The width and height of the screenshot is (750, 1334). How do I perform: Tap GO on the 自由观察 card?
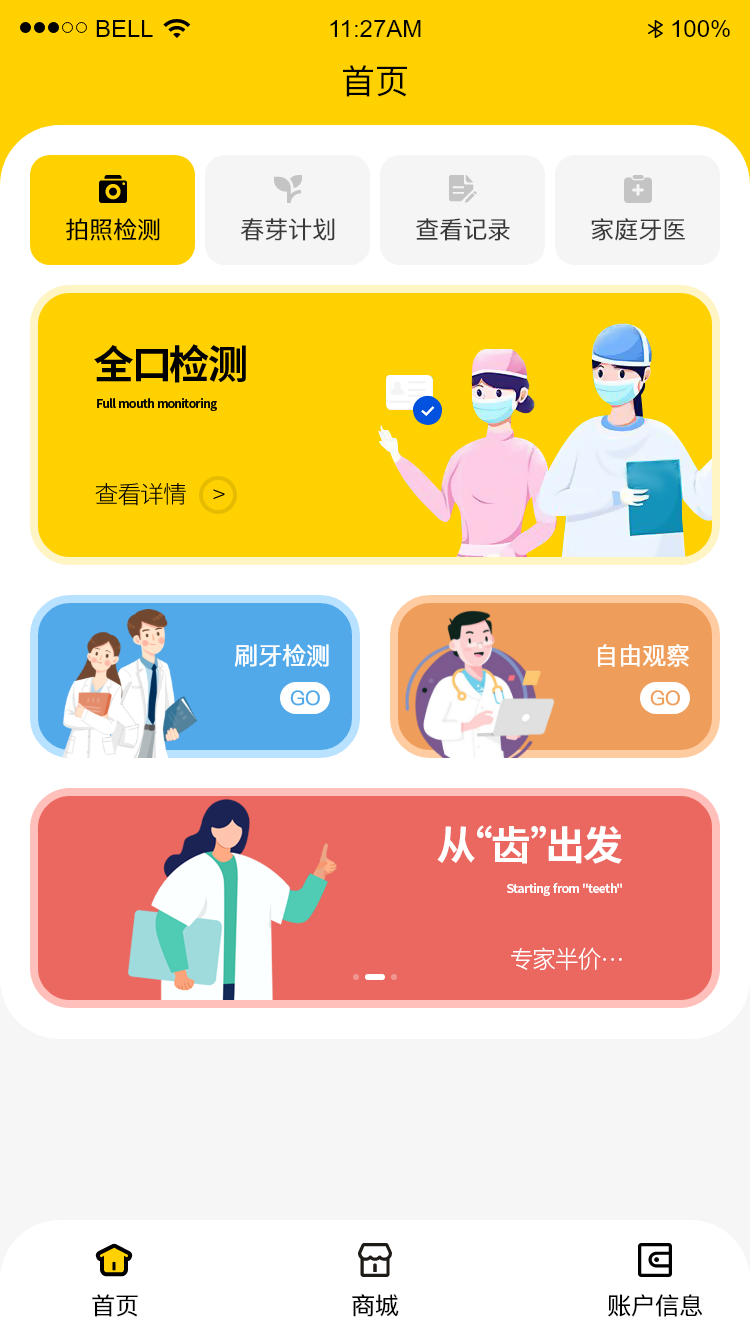pos(665,698)
